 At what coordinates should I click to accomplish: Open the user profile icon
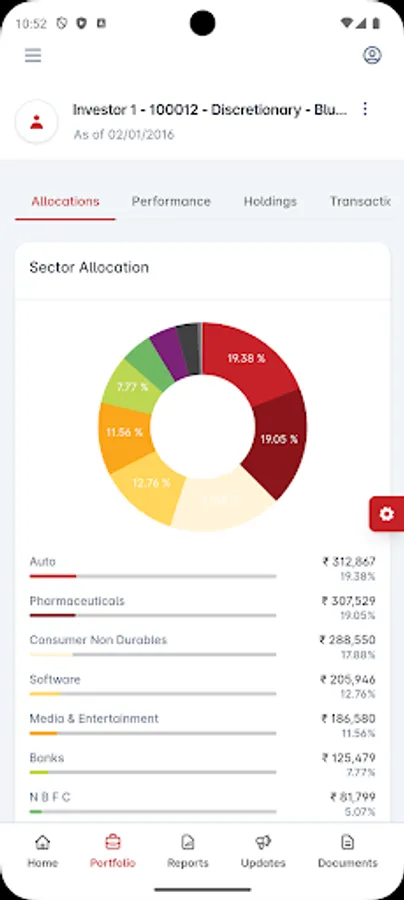coord(372,55)
